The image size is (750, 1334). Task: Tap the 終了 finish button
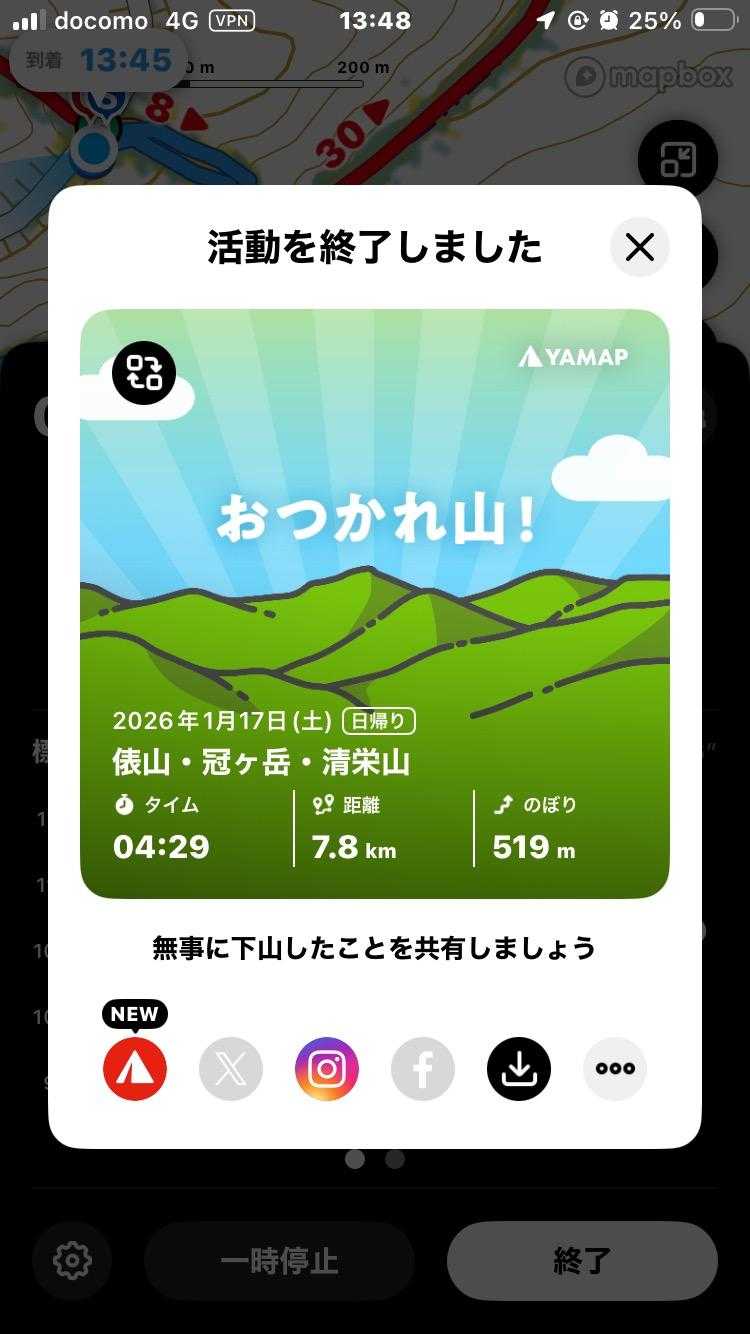click(x=582, y=1260)
